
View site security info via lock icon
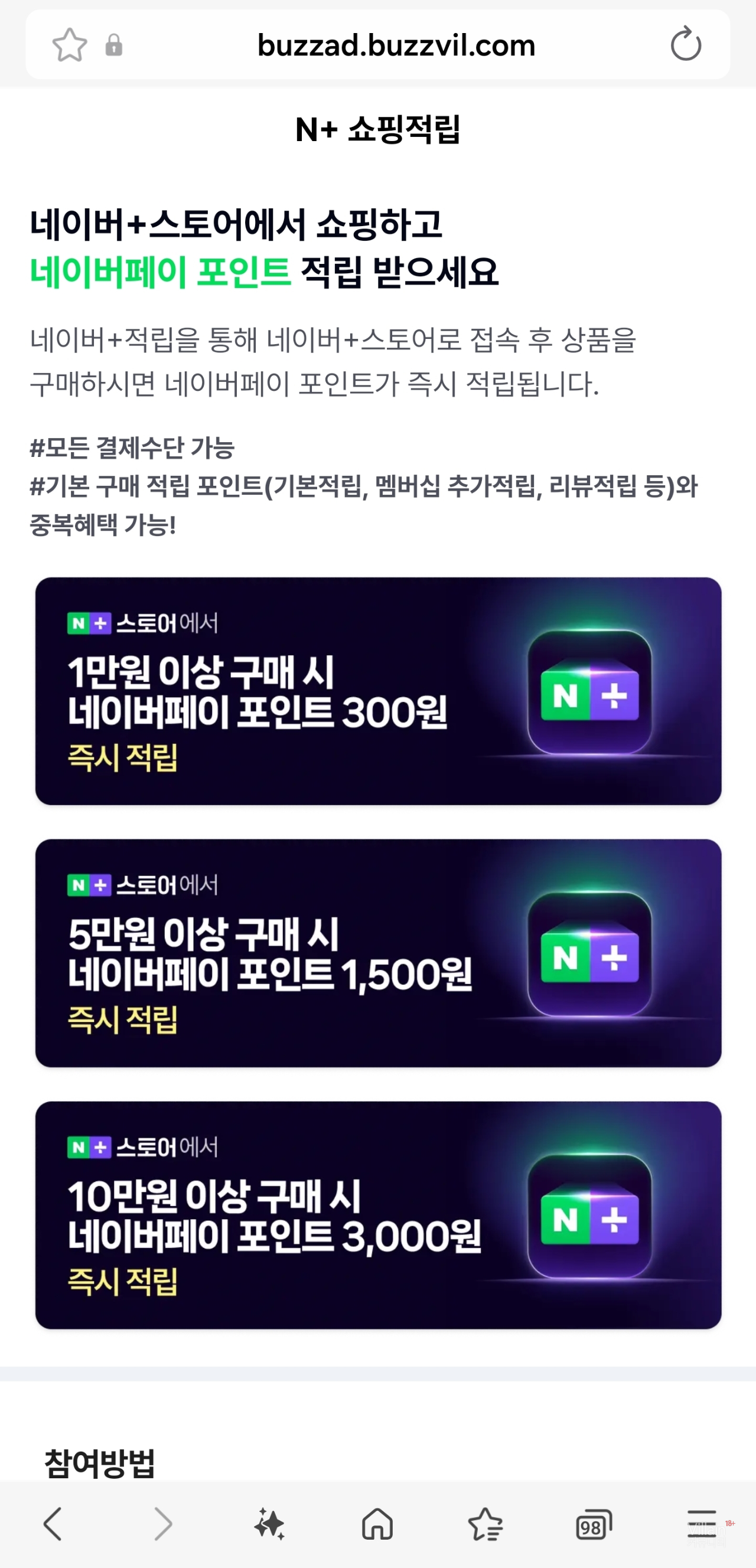114,45
